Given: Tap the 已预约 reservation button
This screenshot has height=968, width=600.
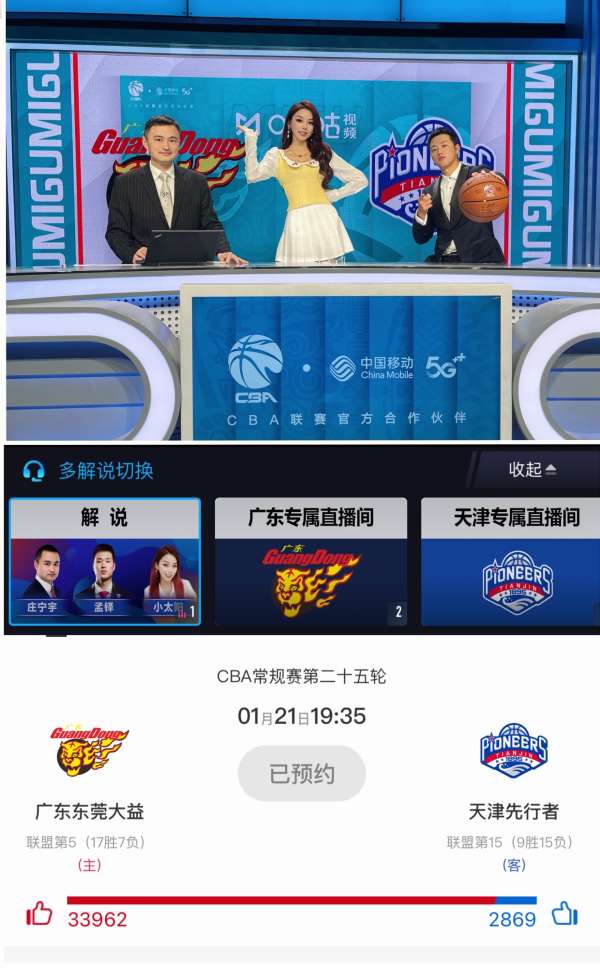Looking at the screenshot, I should 302,773.
